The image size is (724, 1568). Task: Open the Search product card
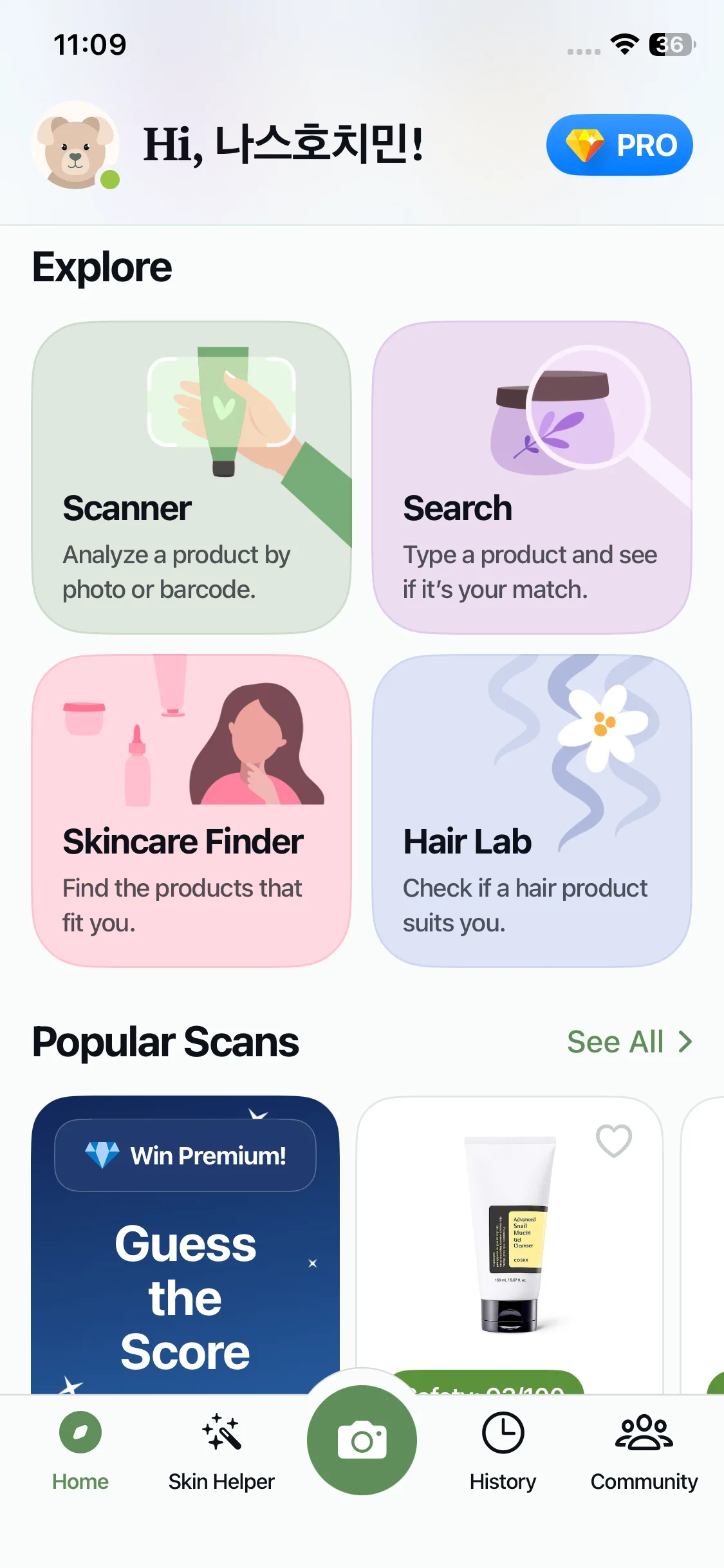point(532,478)
